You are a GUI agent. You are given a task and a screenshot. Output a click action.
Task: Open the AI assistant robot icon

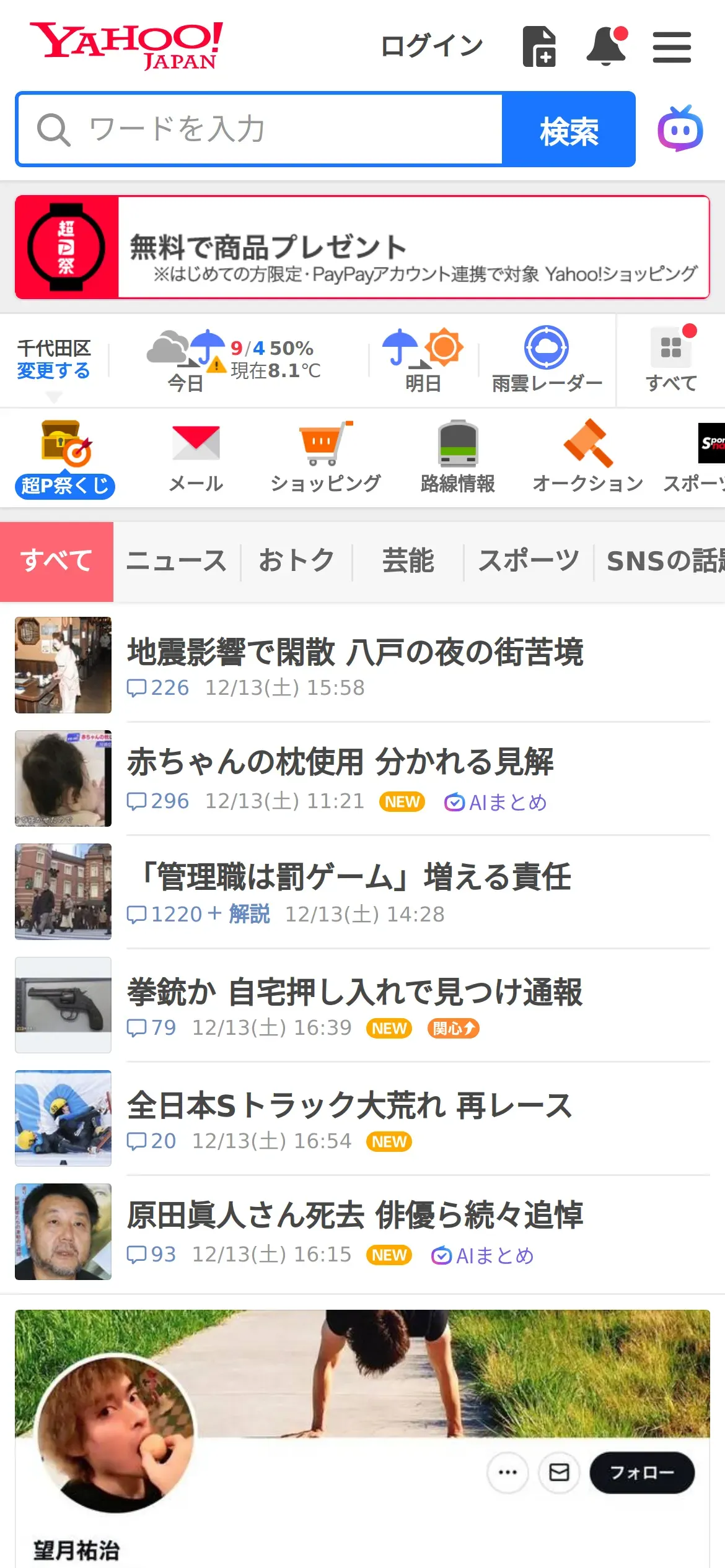[680, 129]
